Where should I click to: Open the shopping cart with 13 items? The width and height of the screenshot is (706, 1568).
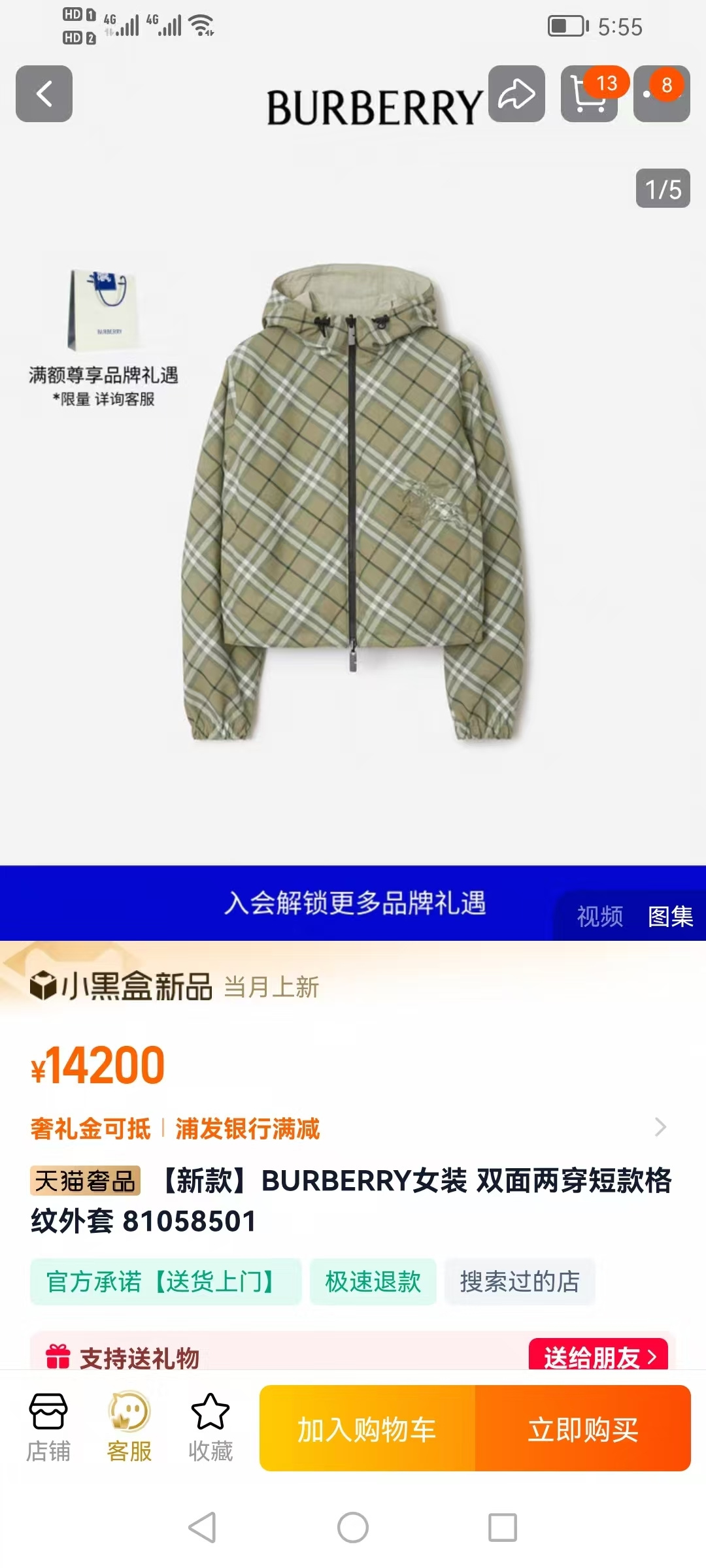(x=589, y=93)
